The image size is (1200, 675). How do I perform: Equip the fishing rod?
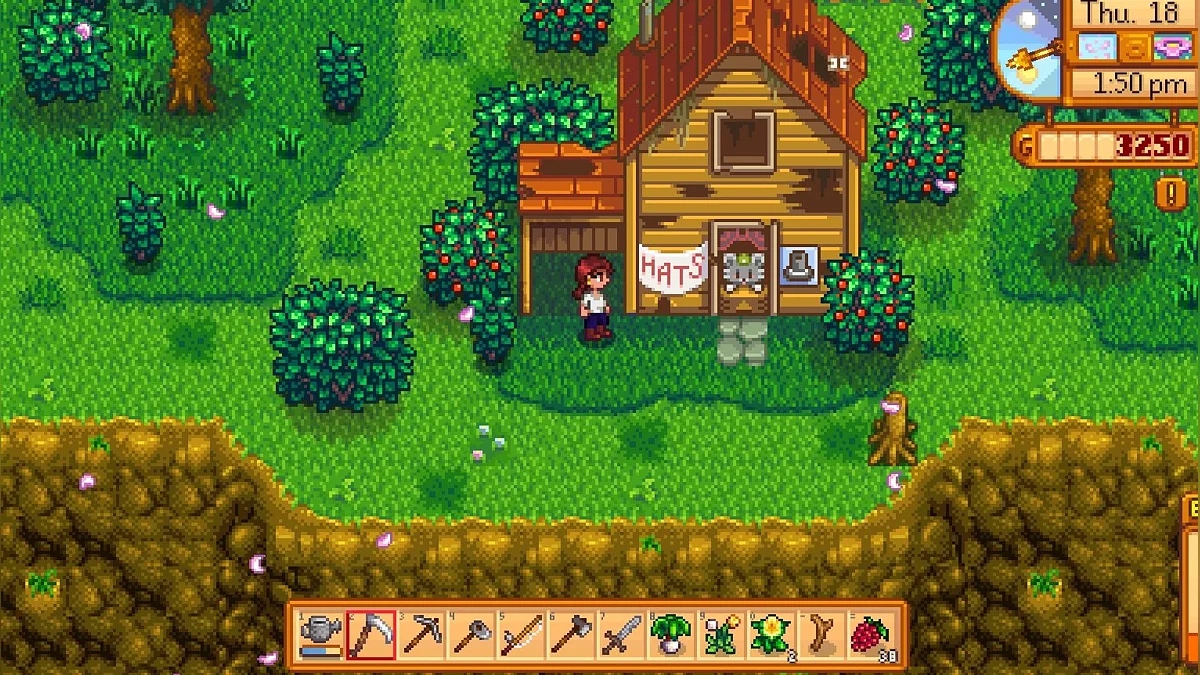(x=521, y=634)
